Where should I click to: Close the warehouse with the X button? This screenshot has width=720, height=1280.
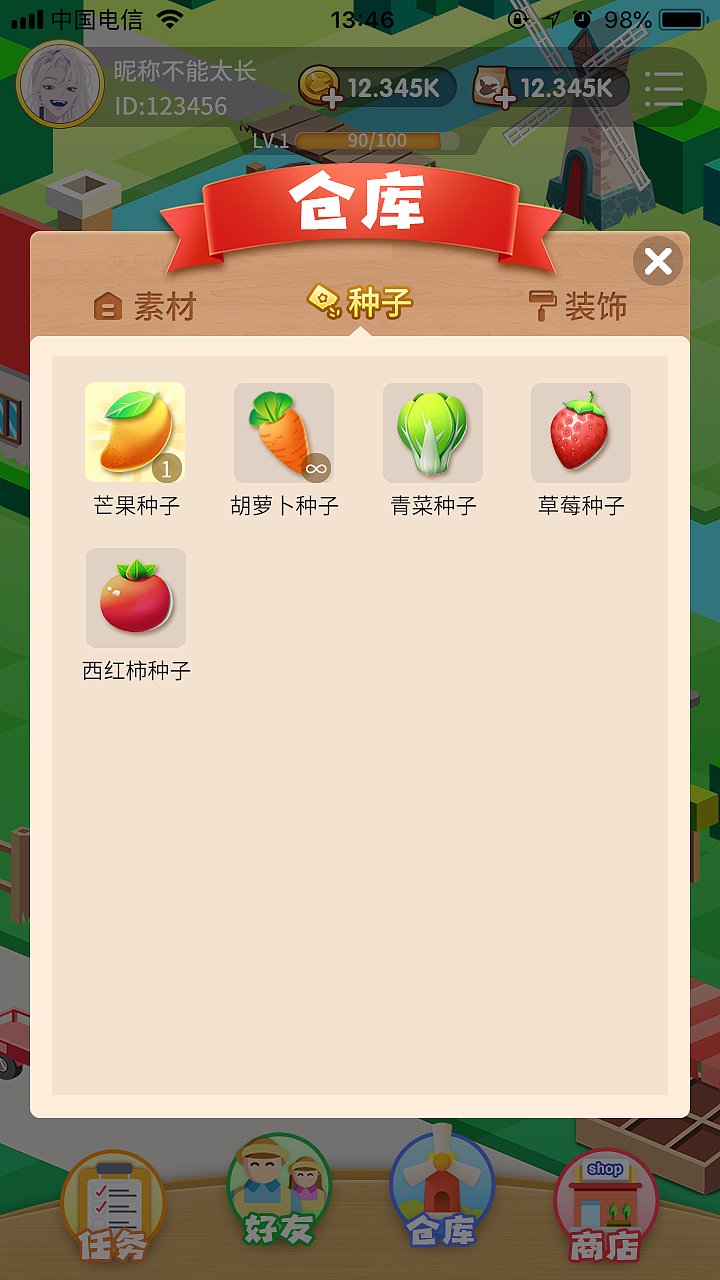tap(657, 261)
